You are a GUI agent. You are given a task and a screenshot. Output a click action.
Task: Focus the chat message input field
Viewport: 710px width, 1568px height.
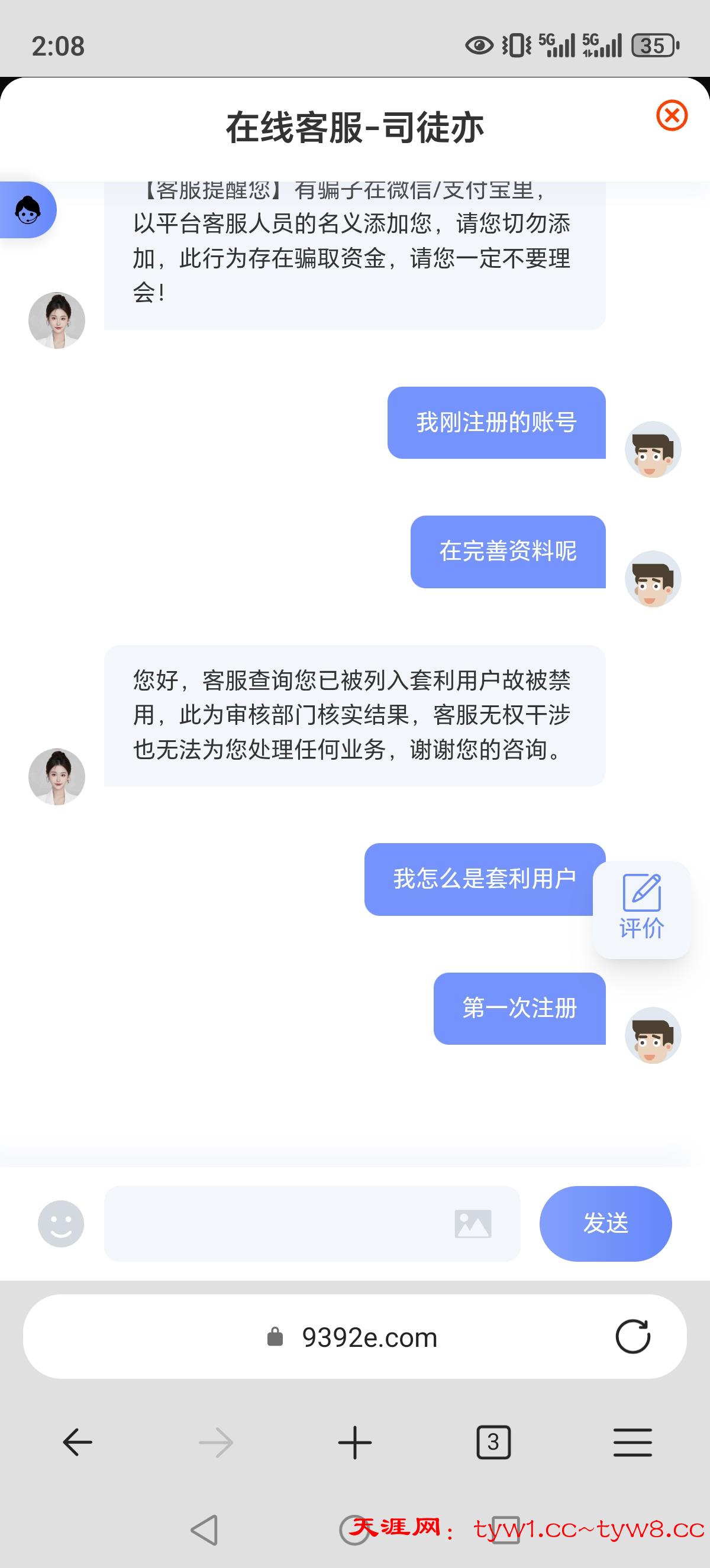pyautogui.click(x=274, y=1223)
